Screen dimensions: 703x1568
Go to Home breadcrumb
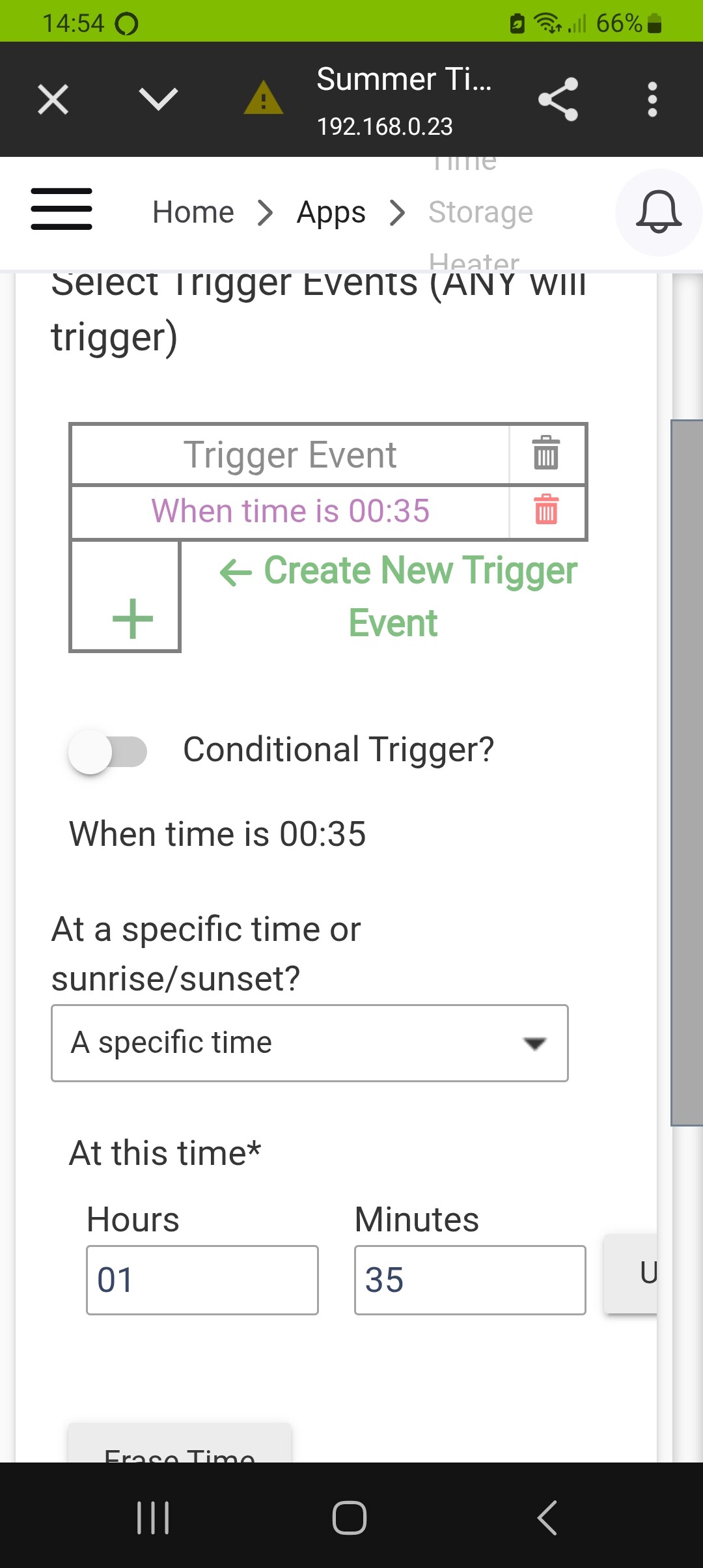193,212
